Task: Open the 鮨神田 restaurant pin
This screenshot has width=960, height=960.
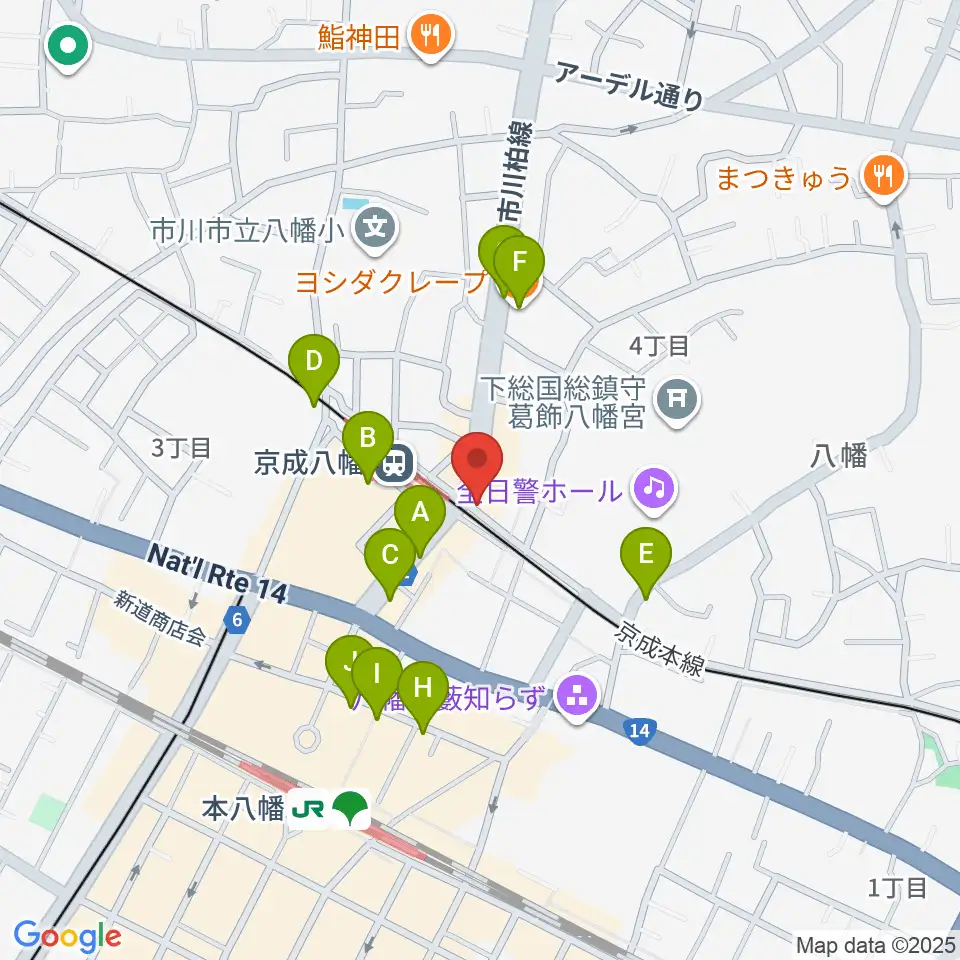Action: pos(432,37)
